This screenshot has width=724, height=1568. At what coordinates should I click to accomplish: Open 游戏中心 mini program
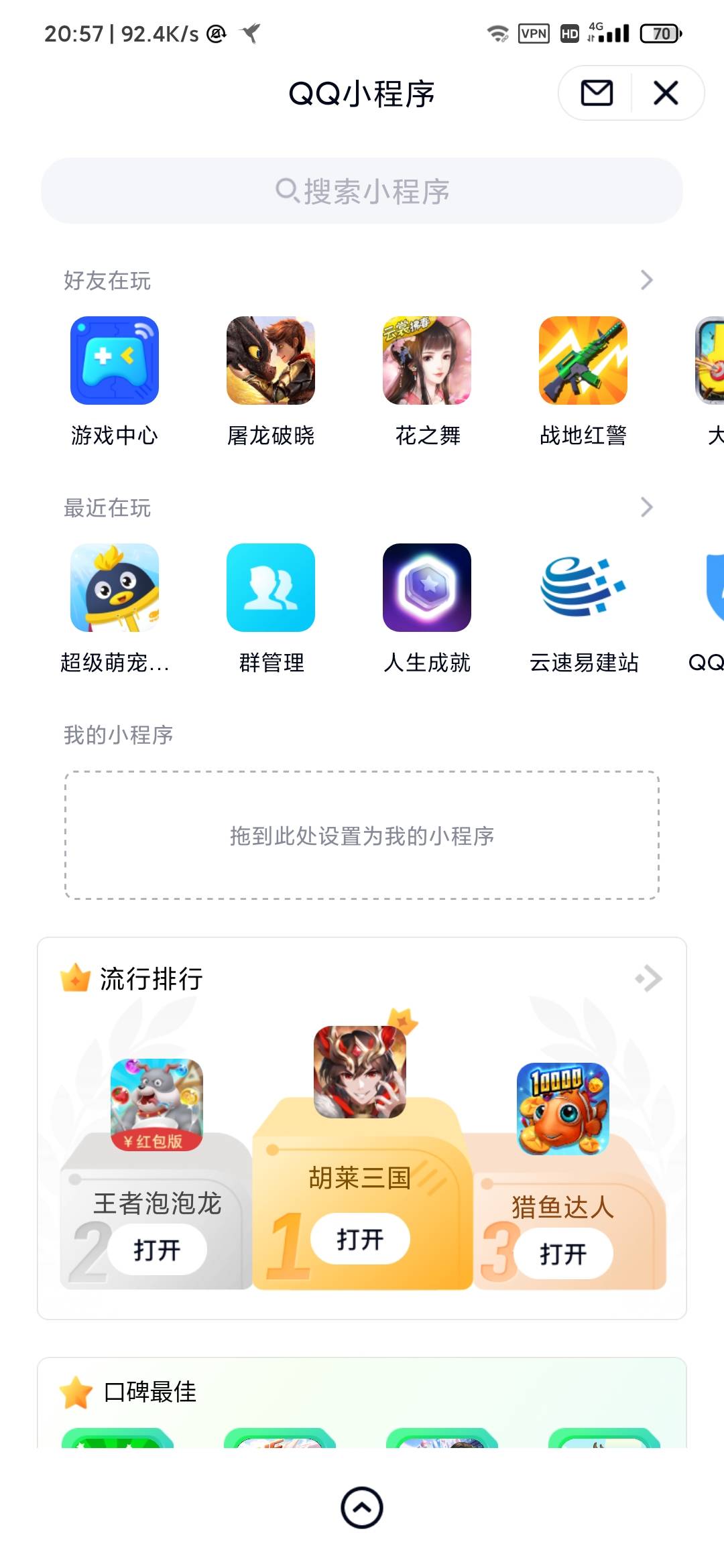click(x=115, y=361)
